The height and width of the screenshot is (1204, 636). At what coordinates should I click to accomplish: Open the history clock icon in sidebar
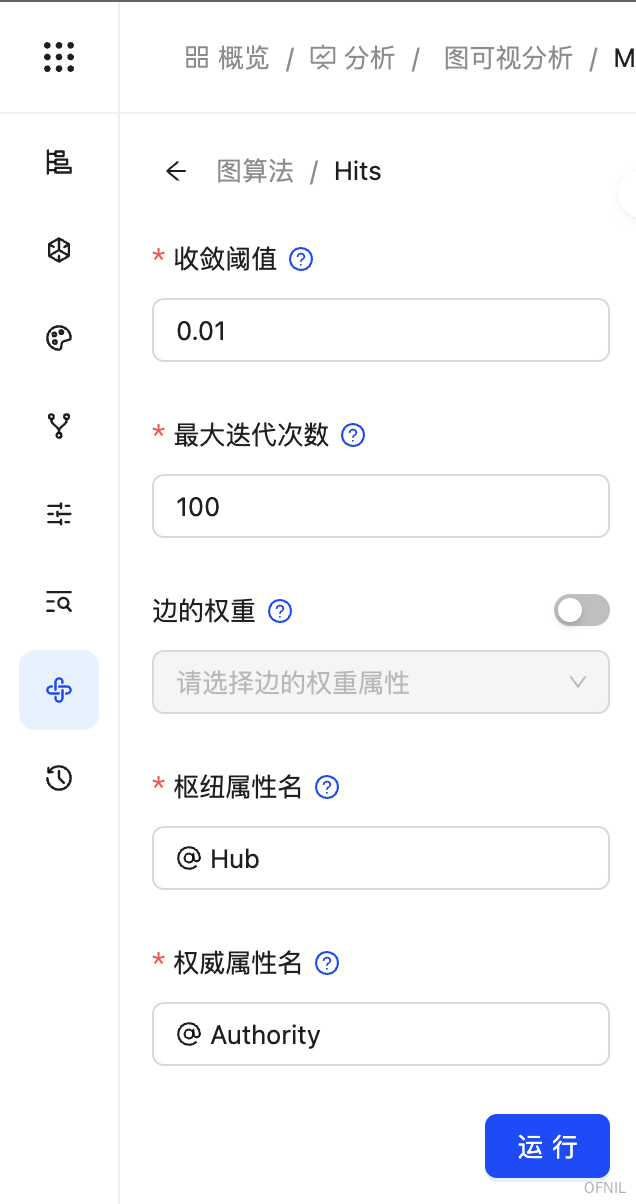59,778
